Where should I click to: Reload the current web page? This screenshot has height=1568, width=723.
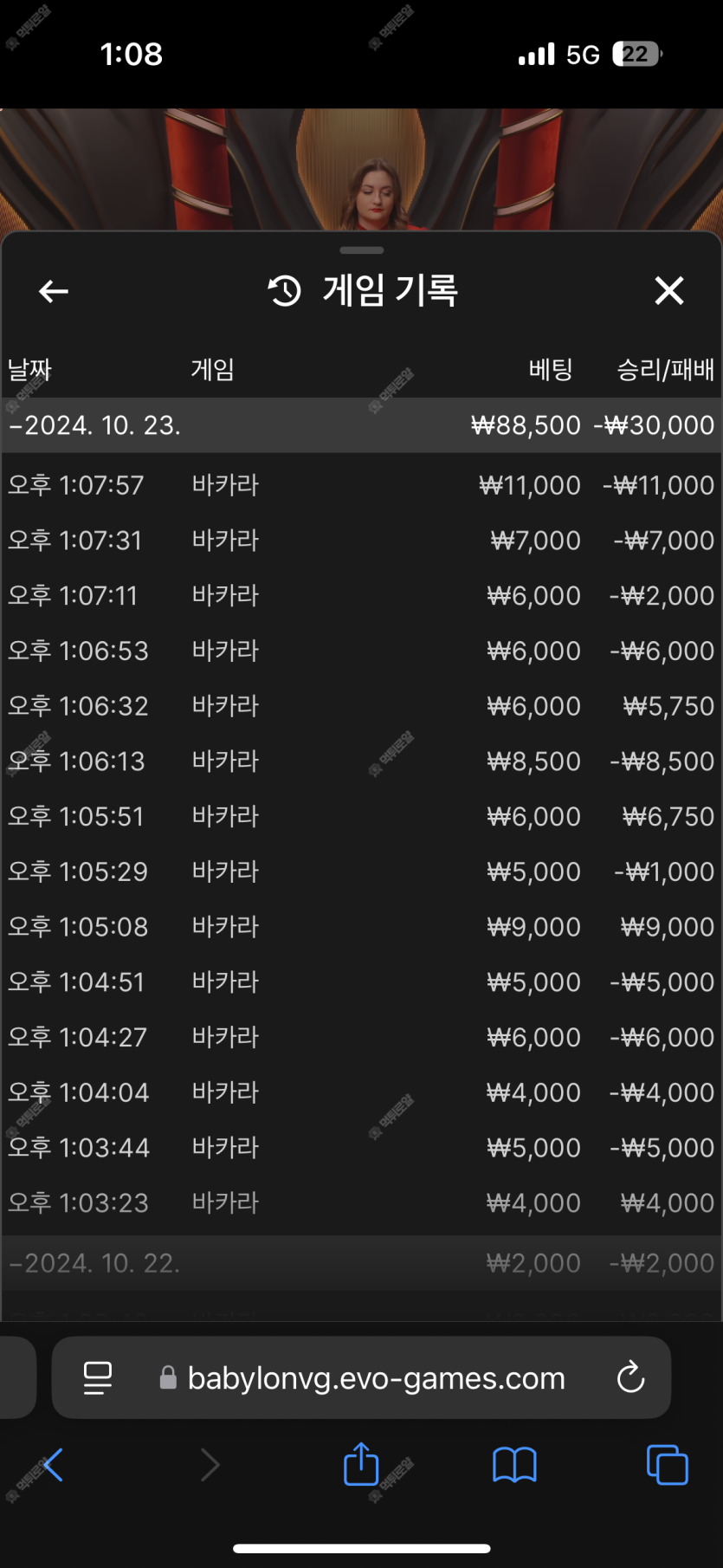(630, 1377)
